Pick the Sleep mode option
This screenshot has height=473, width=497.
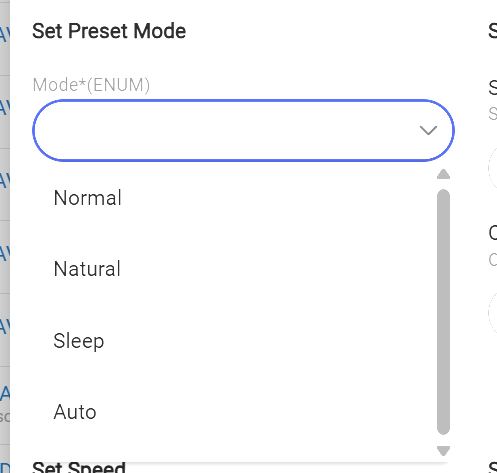pos(235,341)
